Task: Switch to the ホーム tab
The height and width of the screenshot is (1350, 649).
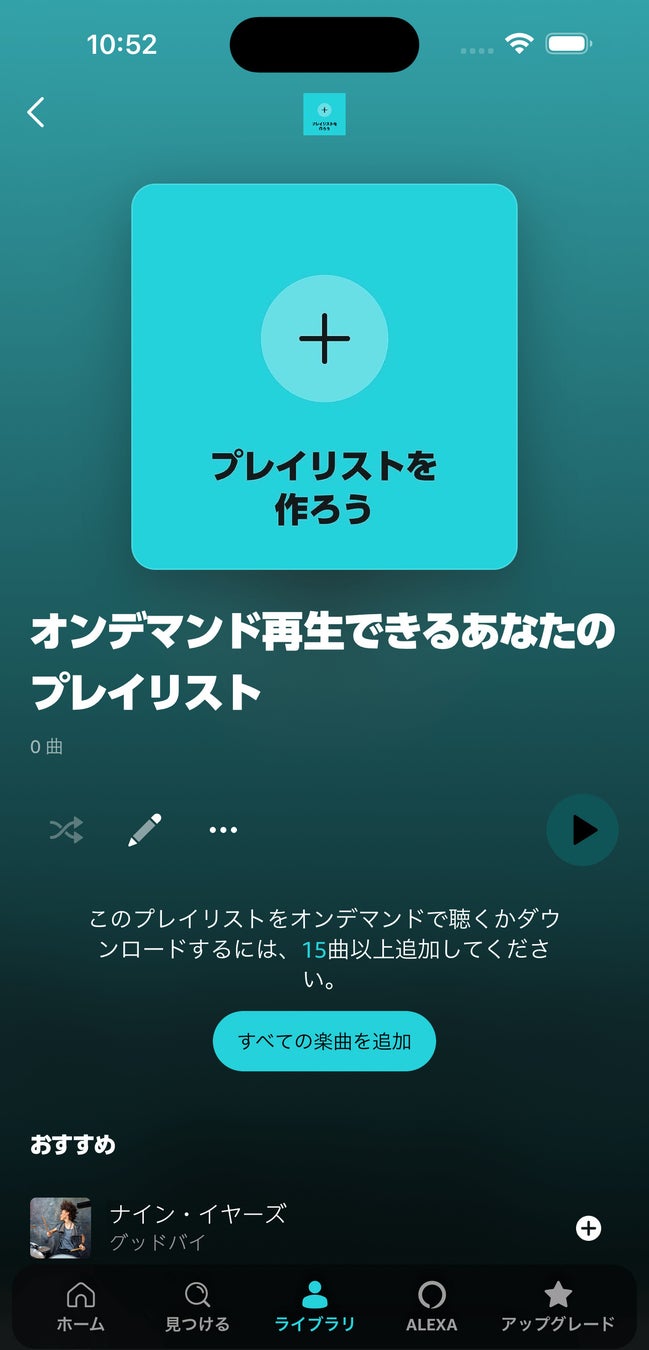Action: point(80,1308)
